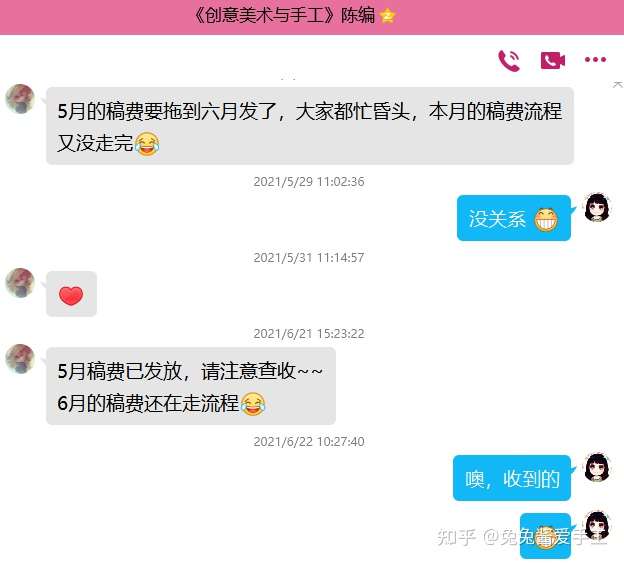This screenshot has width=624, height=563.
Task: Tap my avatar beside the 没关系 reply
Action: [x=597, y=208]
